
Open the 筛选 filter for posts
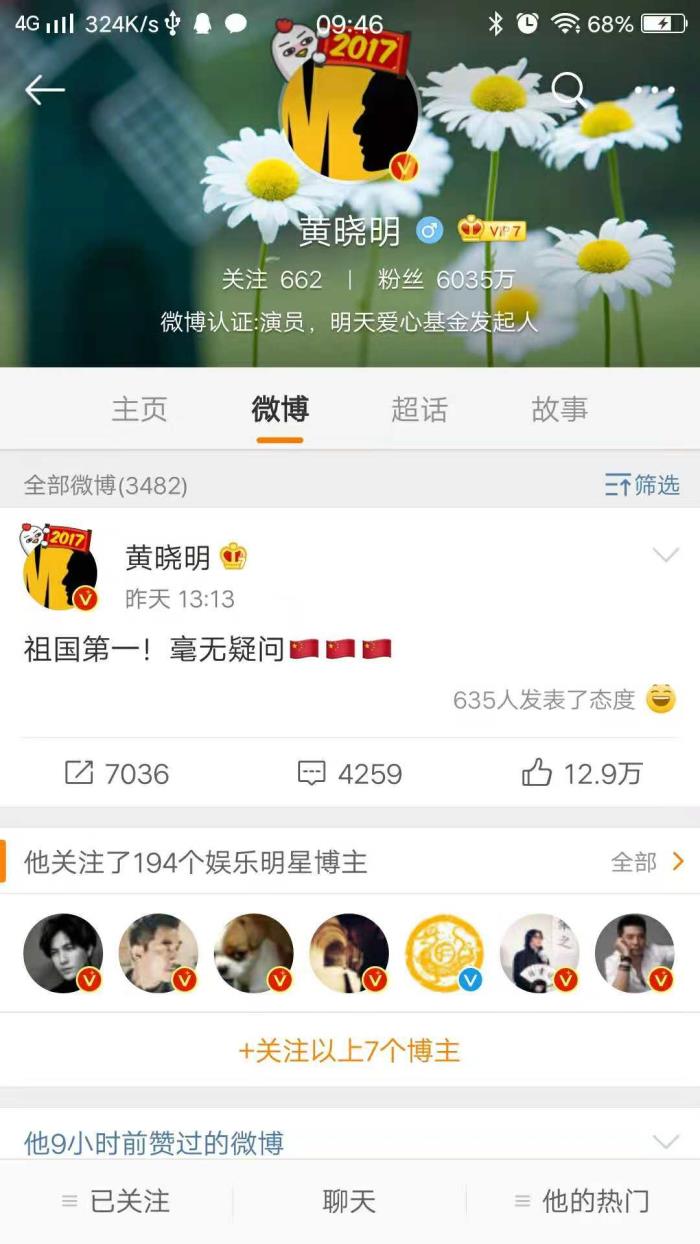coord(642,485)
